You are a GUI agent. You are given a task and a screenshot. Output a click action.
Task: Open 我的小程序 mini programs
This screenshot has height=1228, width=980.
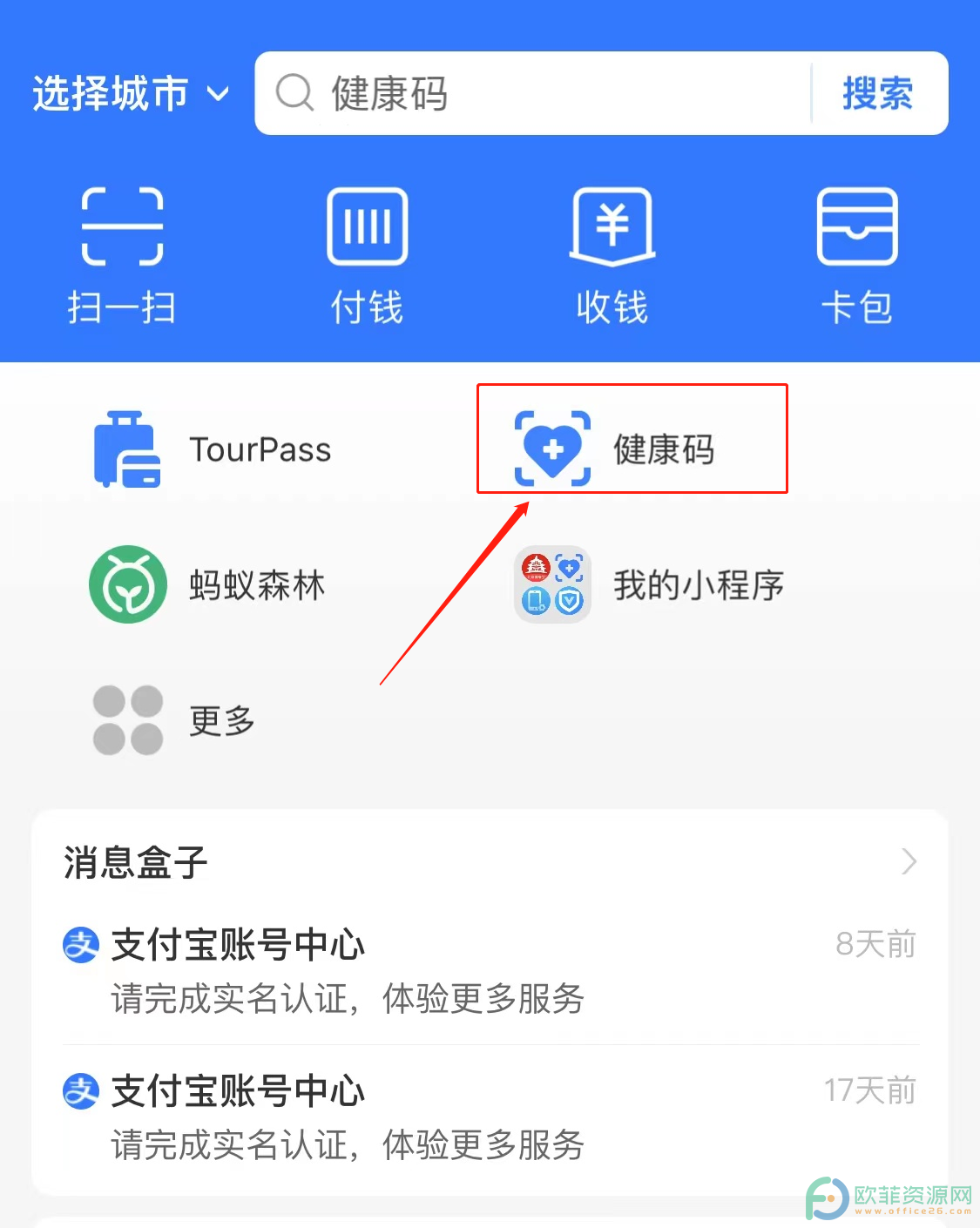click(x=649, y=584)
